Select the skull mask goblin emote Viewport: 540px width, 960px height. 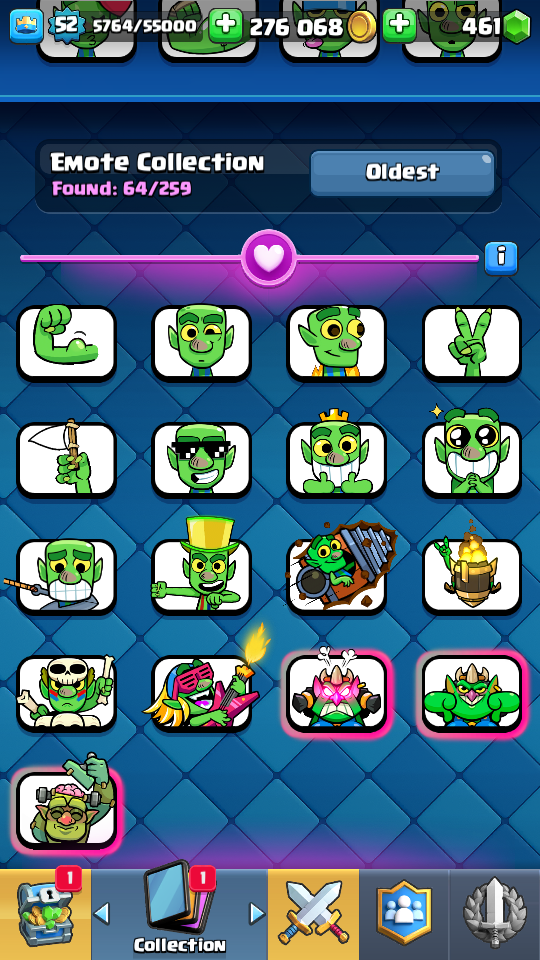pyautogui.click(x=67, y=692)
